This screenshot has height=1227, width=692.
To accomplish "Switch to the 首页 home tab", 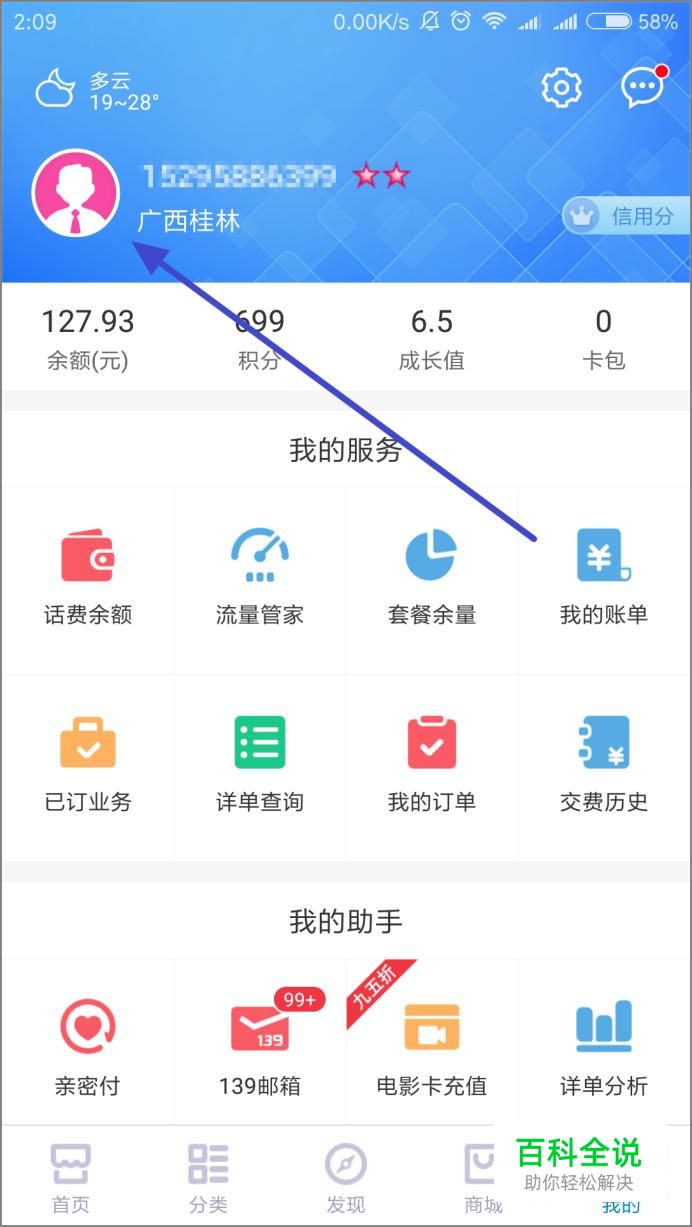I will click(x=70, y=1178).
